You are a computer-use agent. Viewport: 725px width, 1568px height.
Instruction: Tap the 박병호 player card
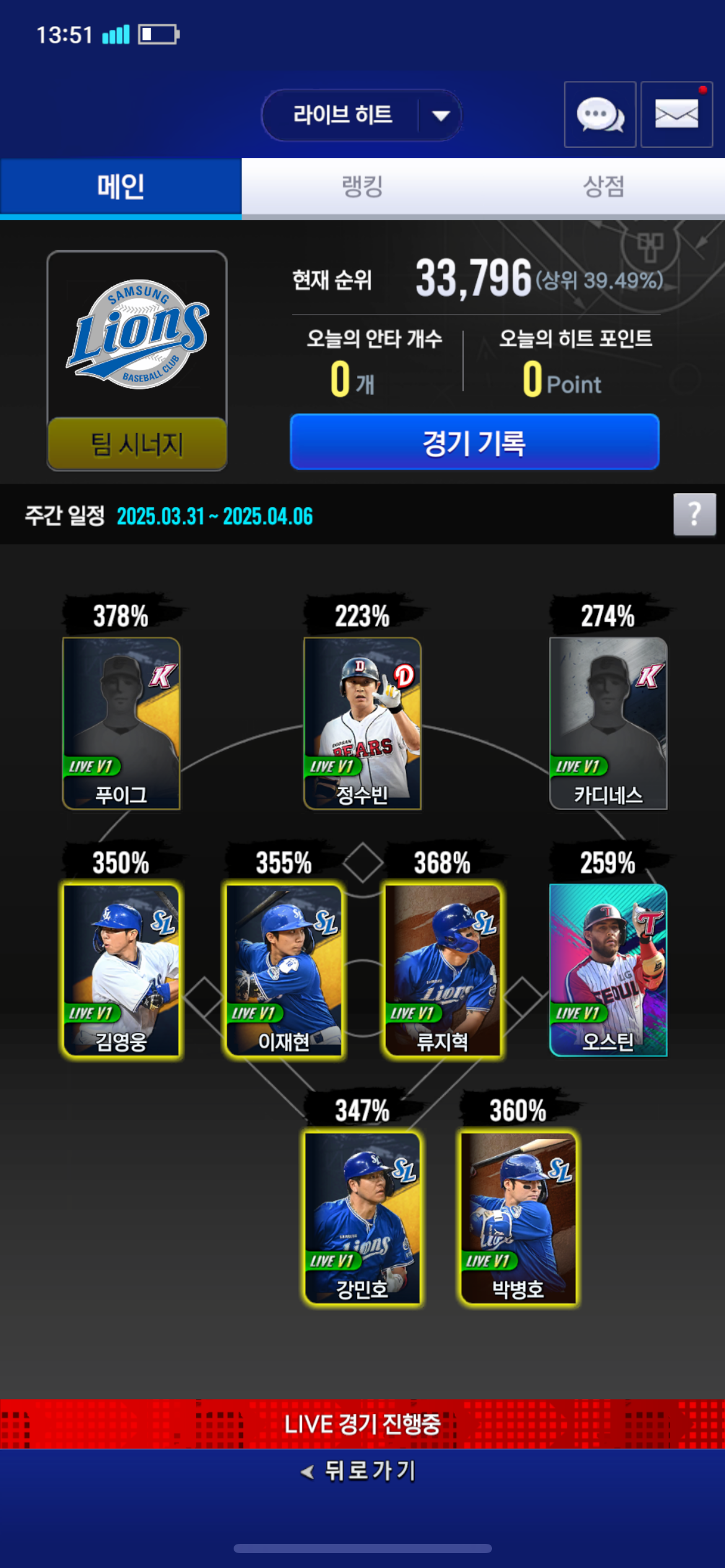tap(518, 1217)
